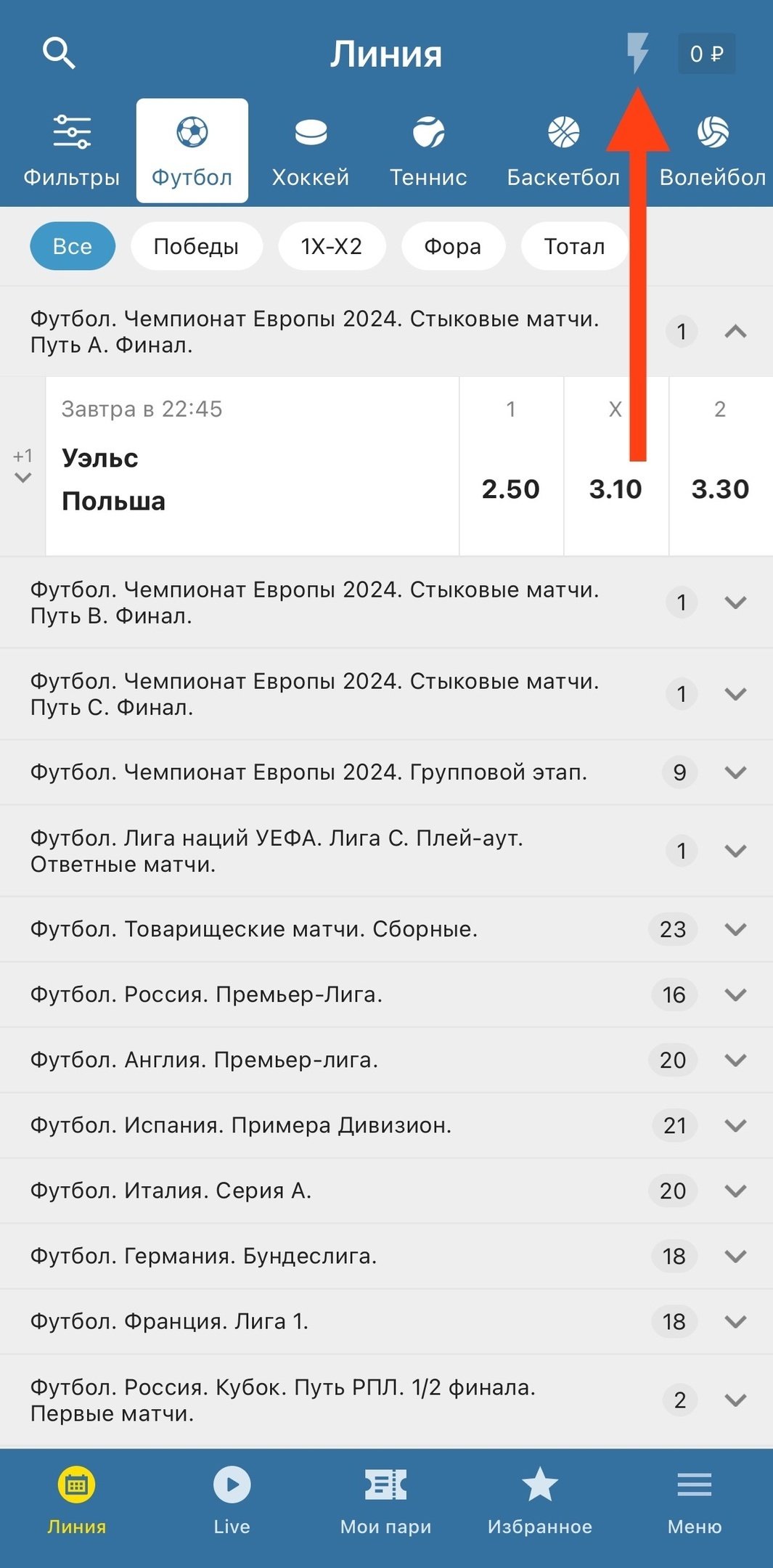The height and width of the screenshot is (1568, 773).
Task: Bet on Уэльс win at 2.50
Action: [x=511, y=488]
